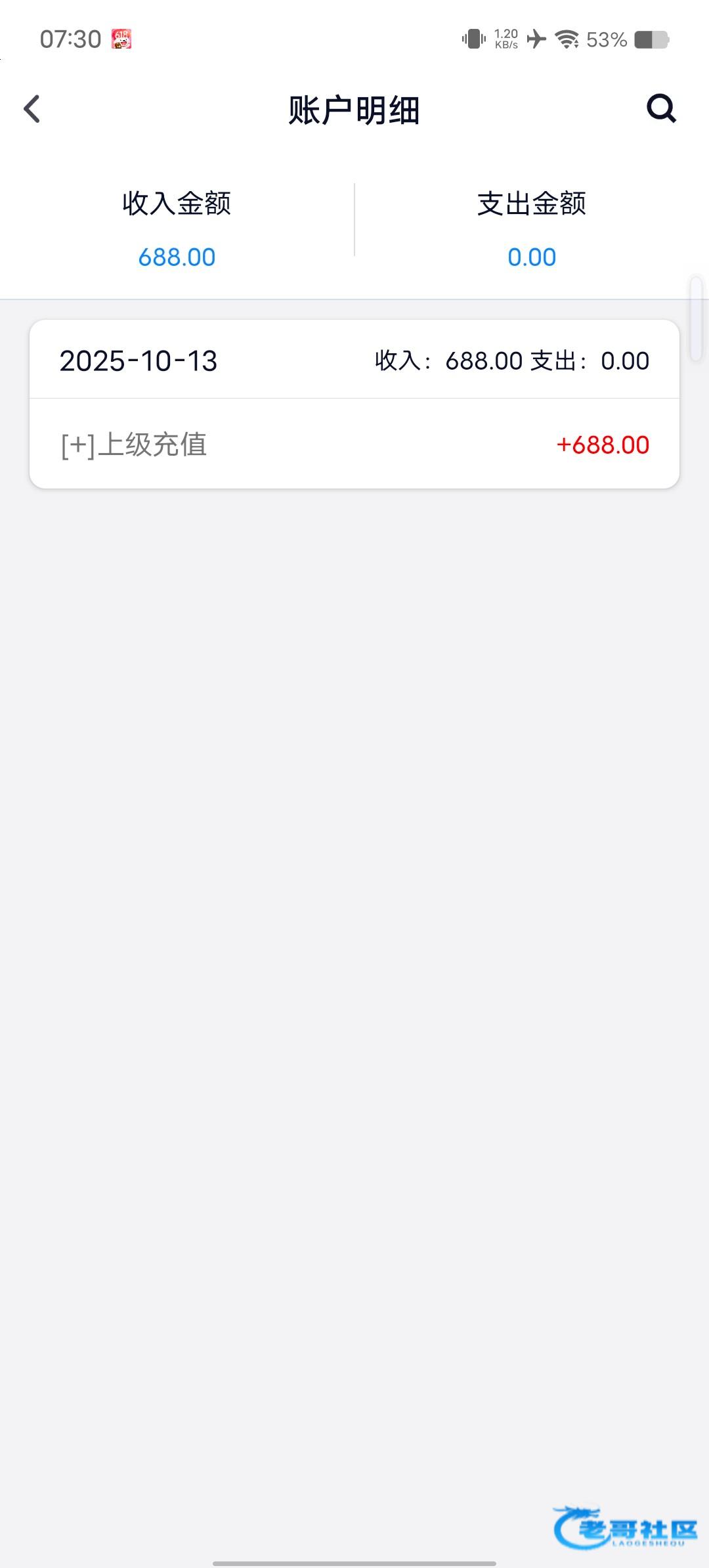Screen dimensions: 709x1568
Task: Go back from account details
Action: click(32, 109)
